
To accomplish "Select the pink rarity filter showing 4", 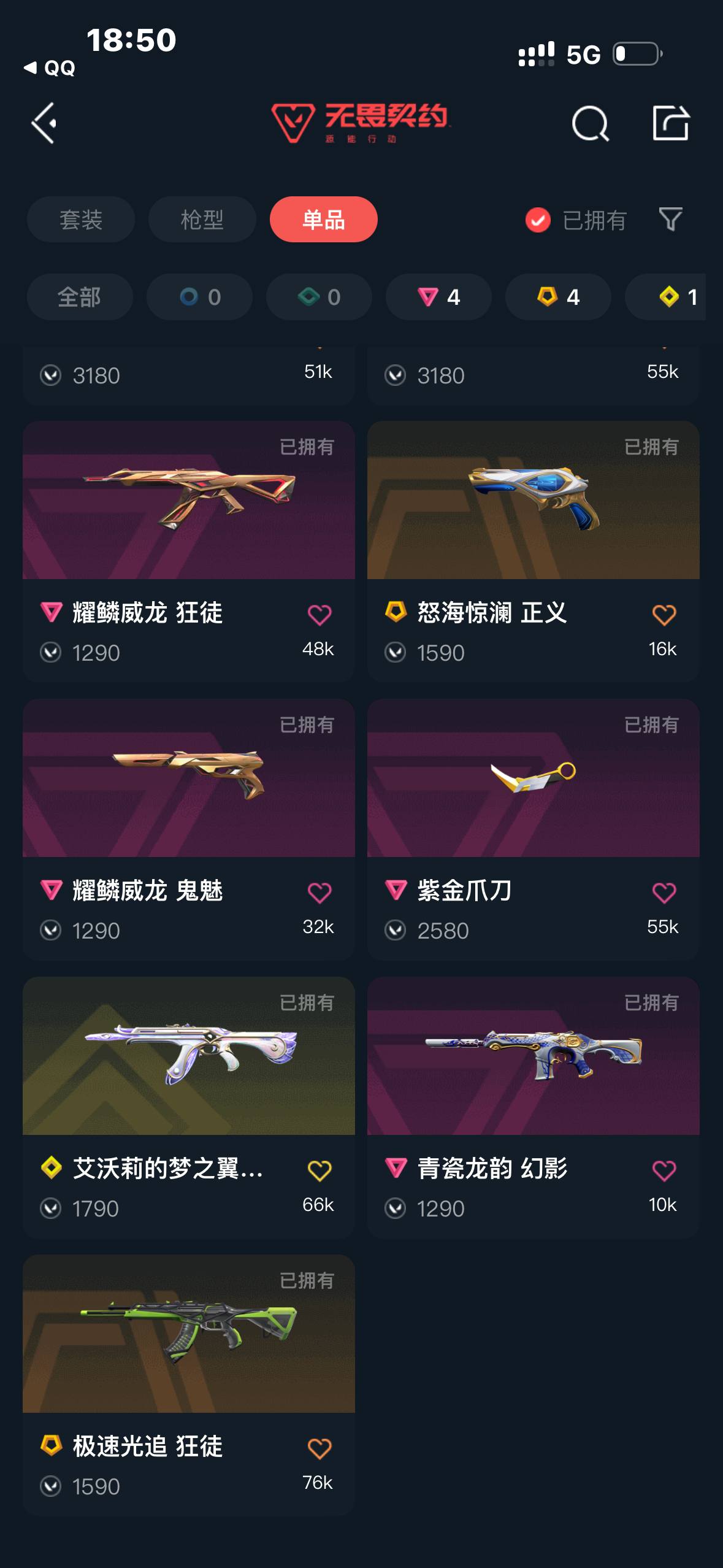I will pos(438,297).
